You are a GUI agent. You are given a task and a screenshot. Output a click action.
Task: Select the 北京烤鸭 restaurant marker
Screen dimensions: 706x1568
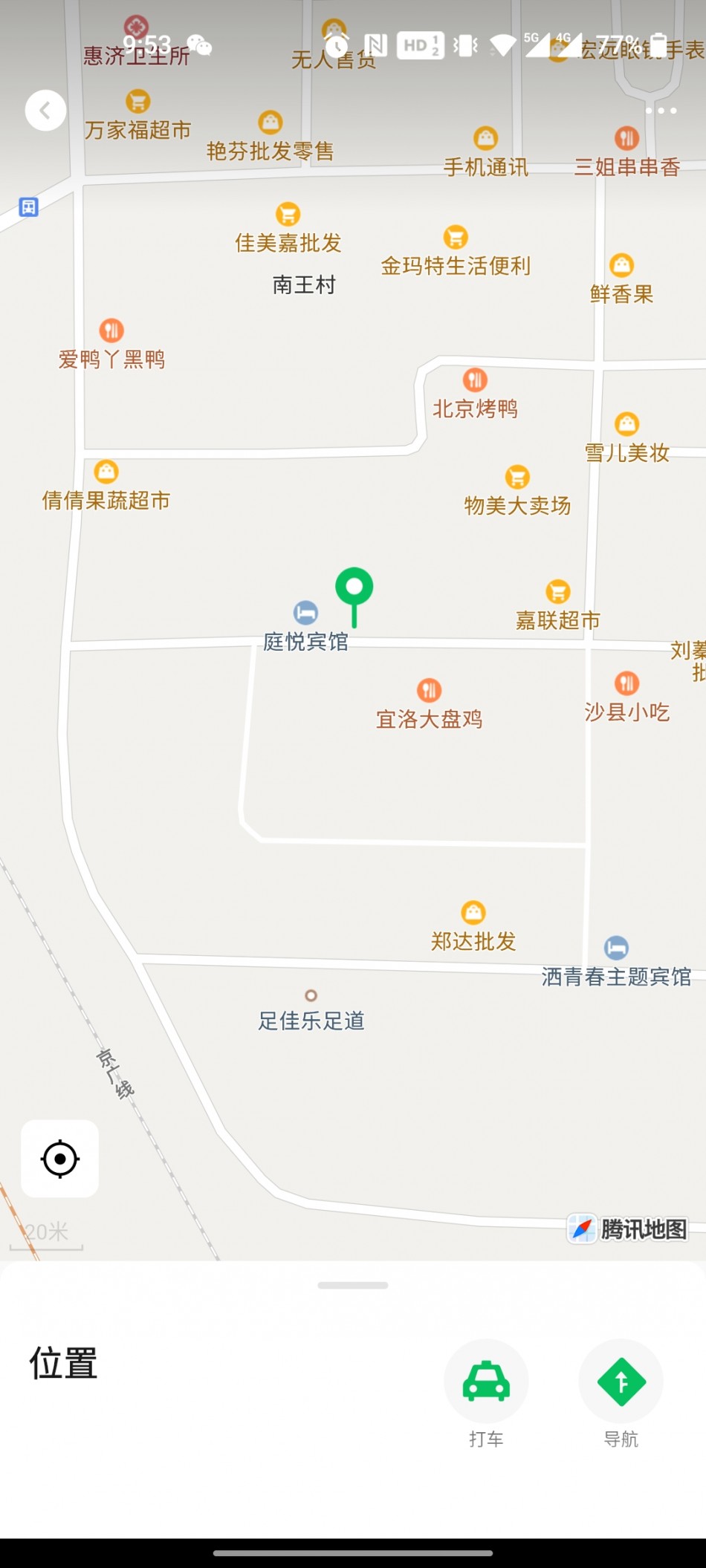pos(475,380)
